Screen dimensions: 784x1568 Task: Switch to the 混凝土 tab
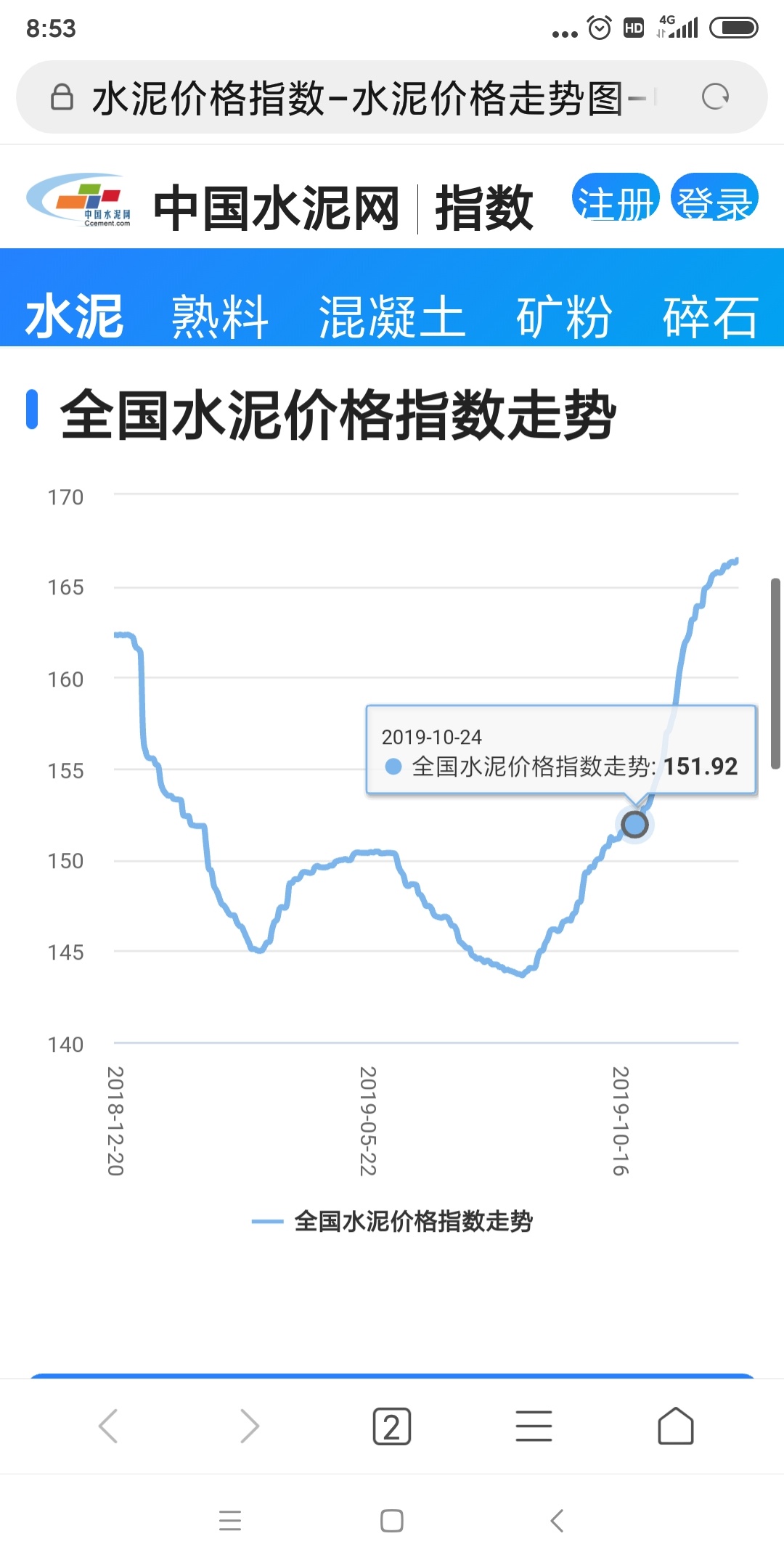pyautogui.click(x=392, y=317)
